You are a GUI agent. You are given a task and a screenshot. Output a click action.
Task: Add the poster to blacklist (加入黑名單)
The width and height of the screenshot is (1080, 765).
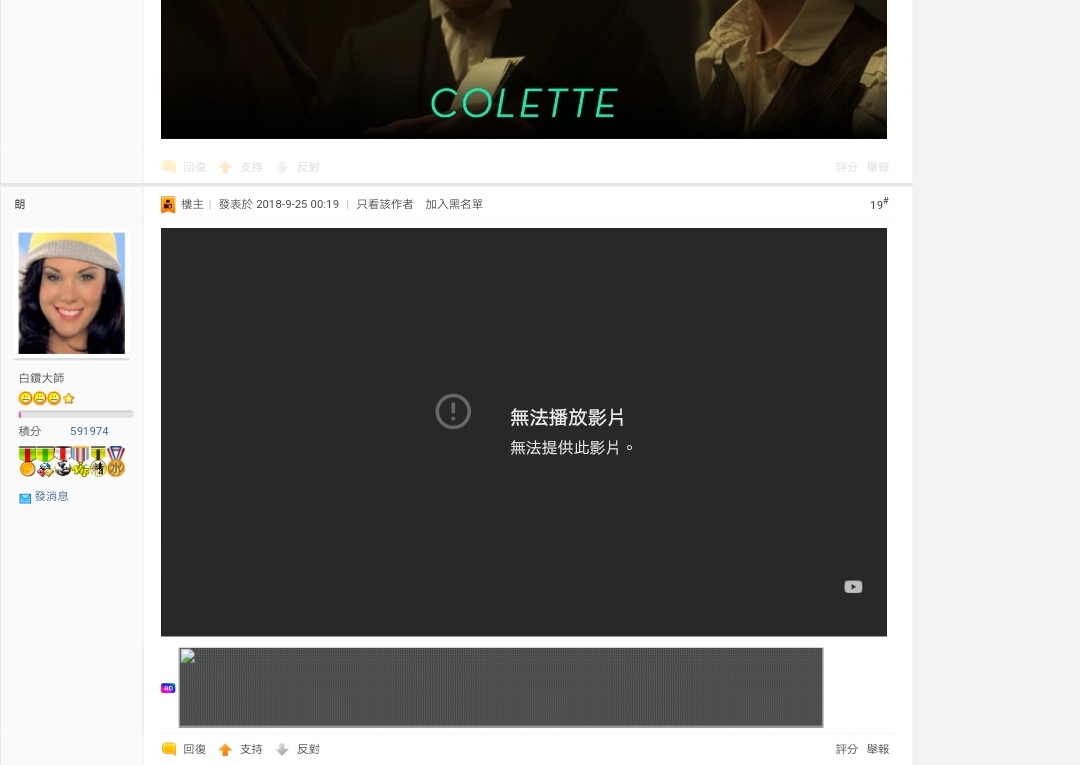point(453,204)
